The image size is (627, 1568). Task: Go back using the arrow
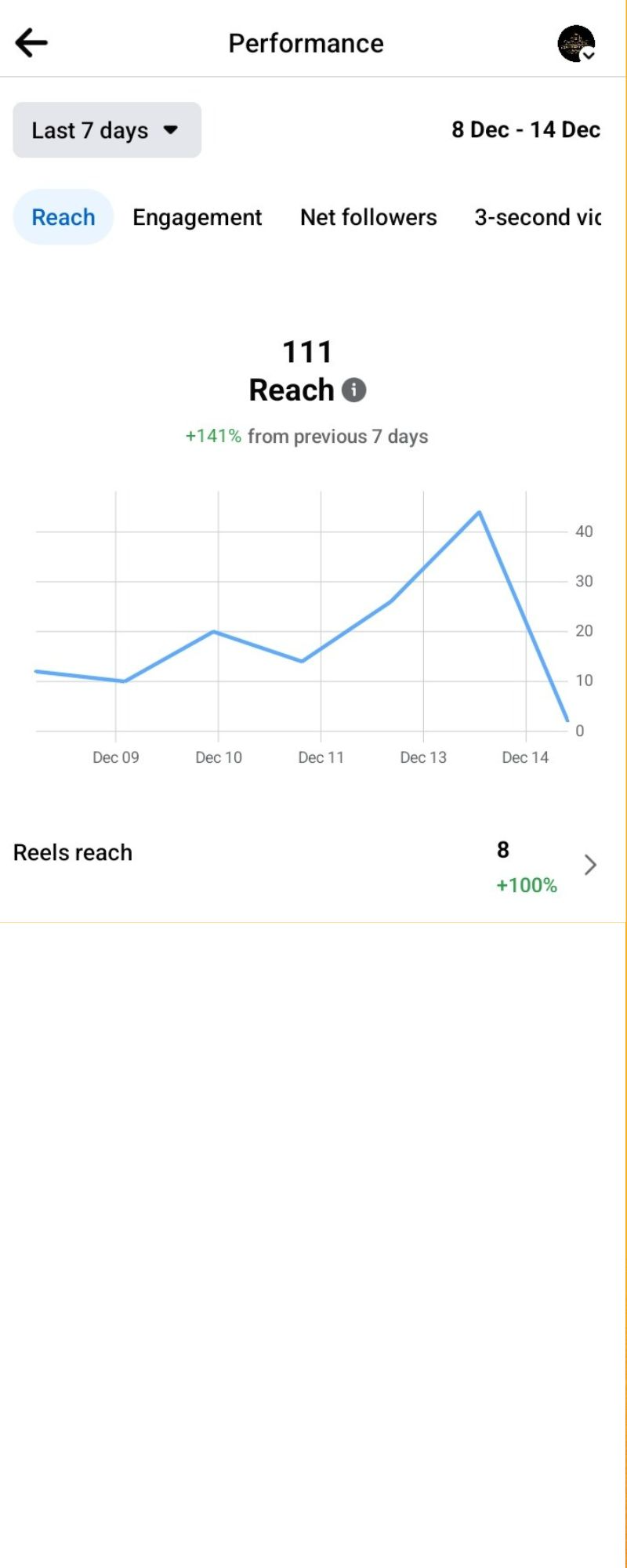click(x=31, y=43)
